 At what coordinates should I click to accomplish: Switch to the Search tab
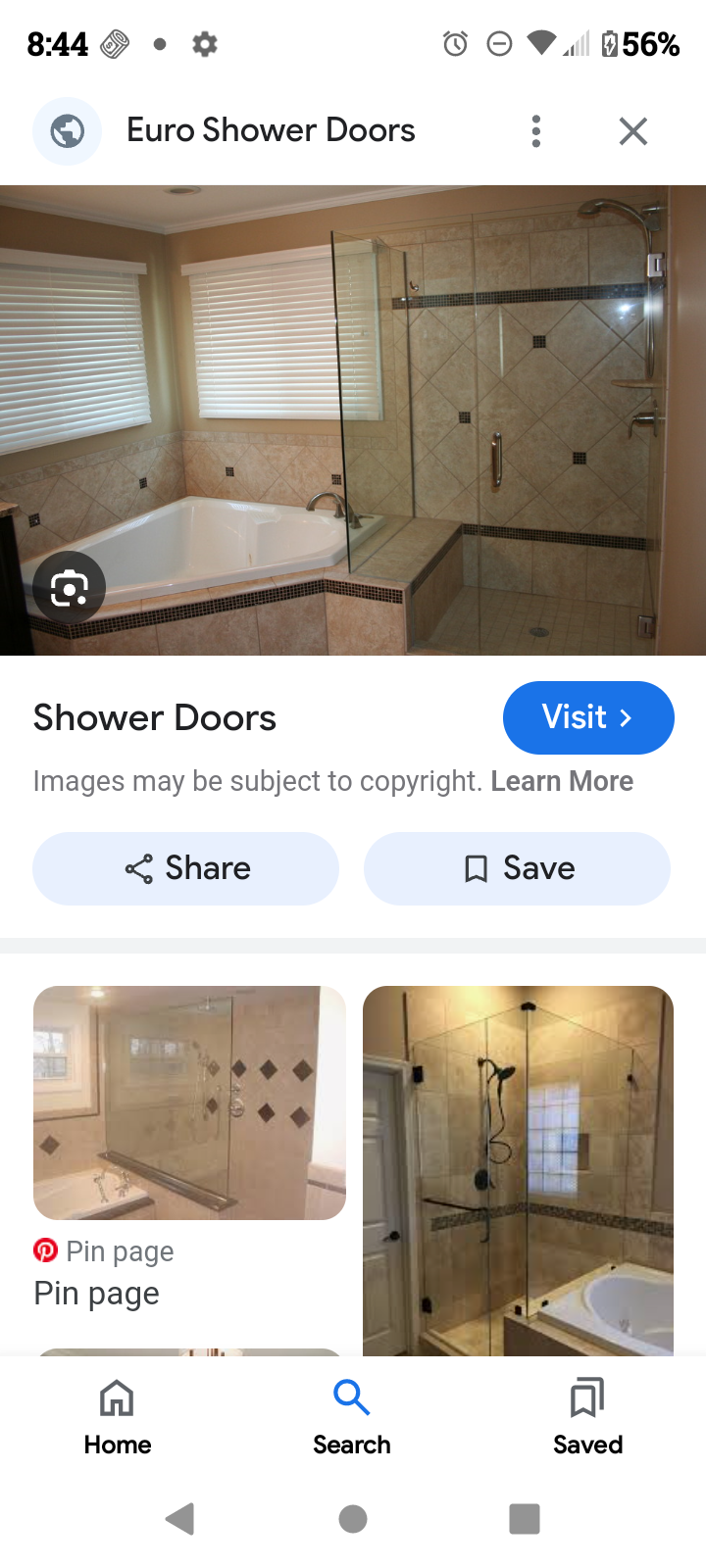point(352,1416)
